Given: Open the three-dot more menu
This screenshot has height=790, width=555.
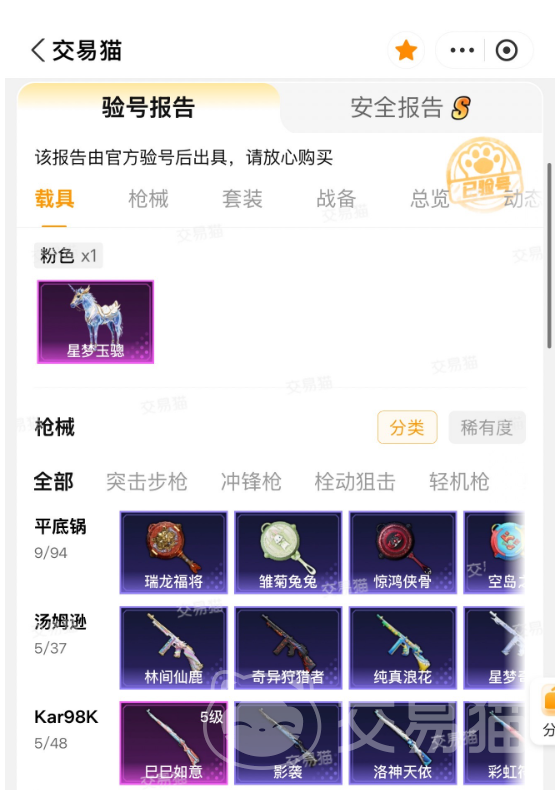Looking at the screenshot, I should click(462, 50).
